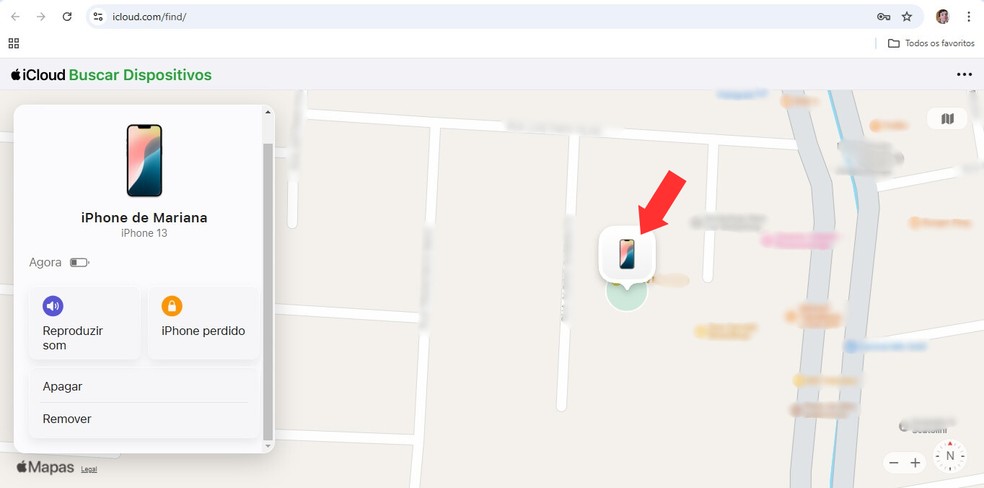Open the iCloud three-dot menu
984x488 pixels.
(x=963, y=75)
